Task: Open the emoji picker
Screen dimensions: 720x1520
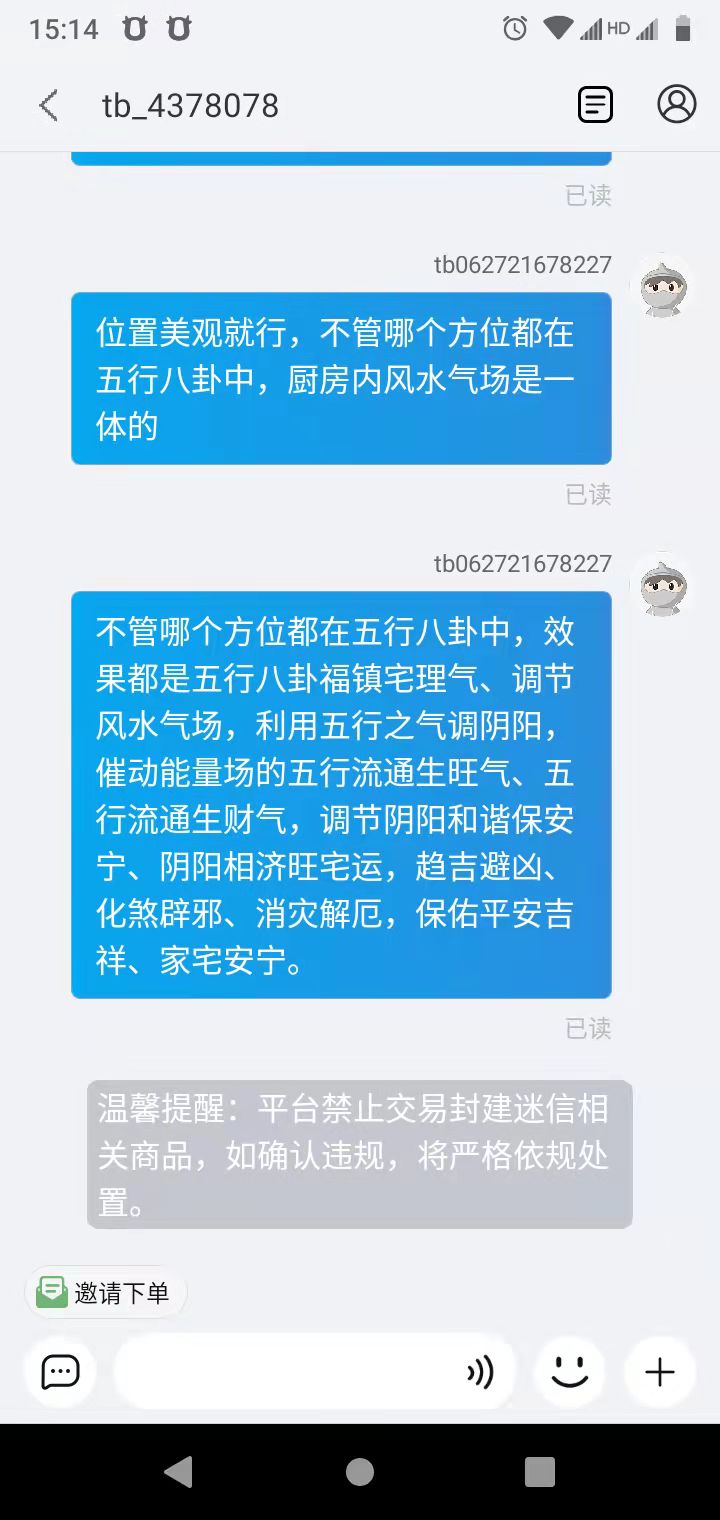Action: pos(570,1372)
